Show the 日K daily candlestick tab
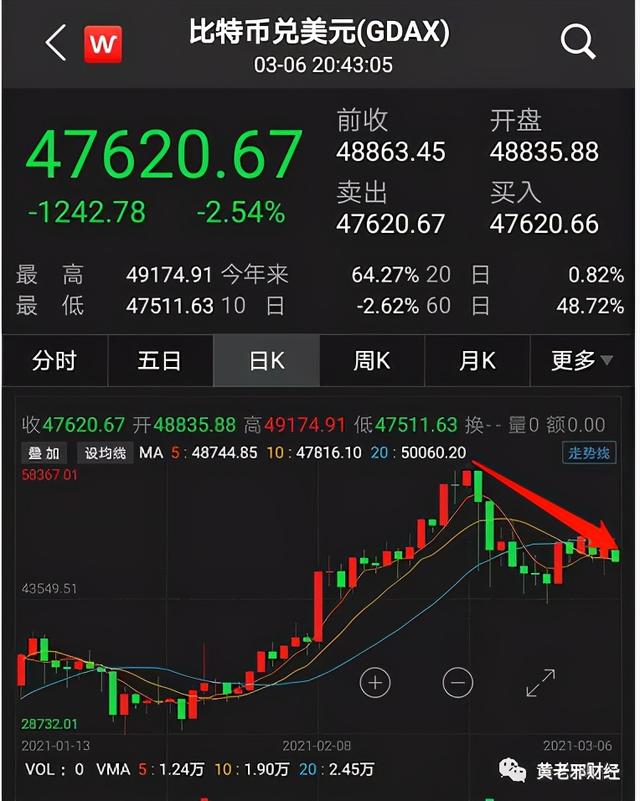The image size is (640, 801). [x=266, y=361]
